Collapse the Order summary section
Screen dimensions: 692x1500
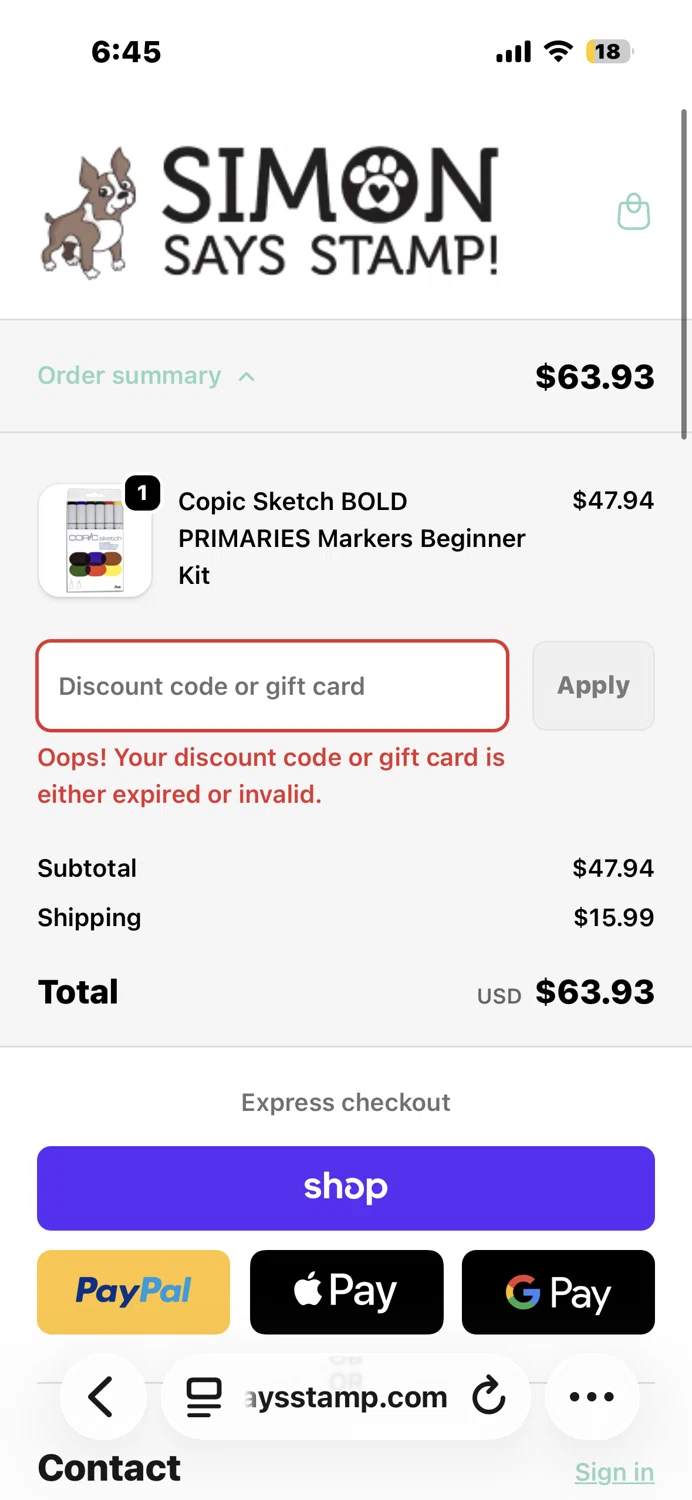point(146,376)
